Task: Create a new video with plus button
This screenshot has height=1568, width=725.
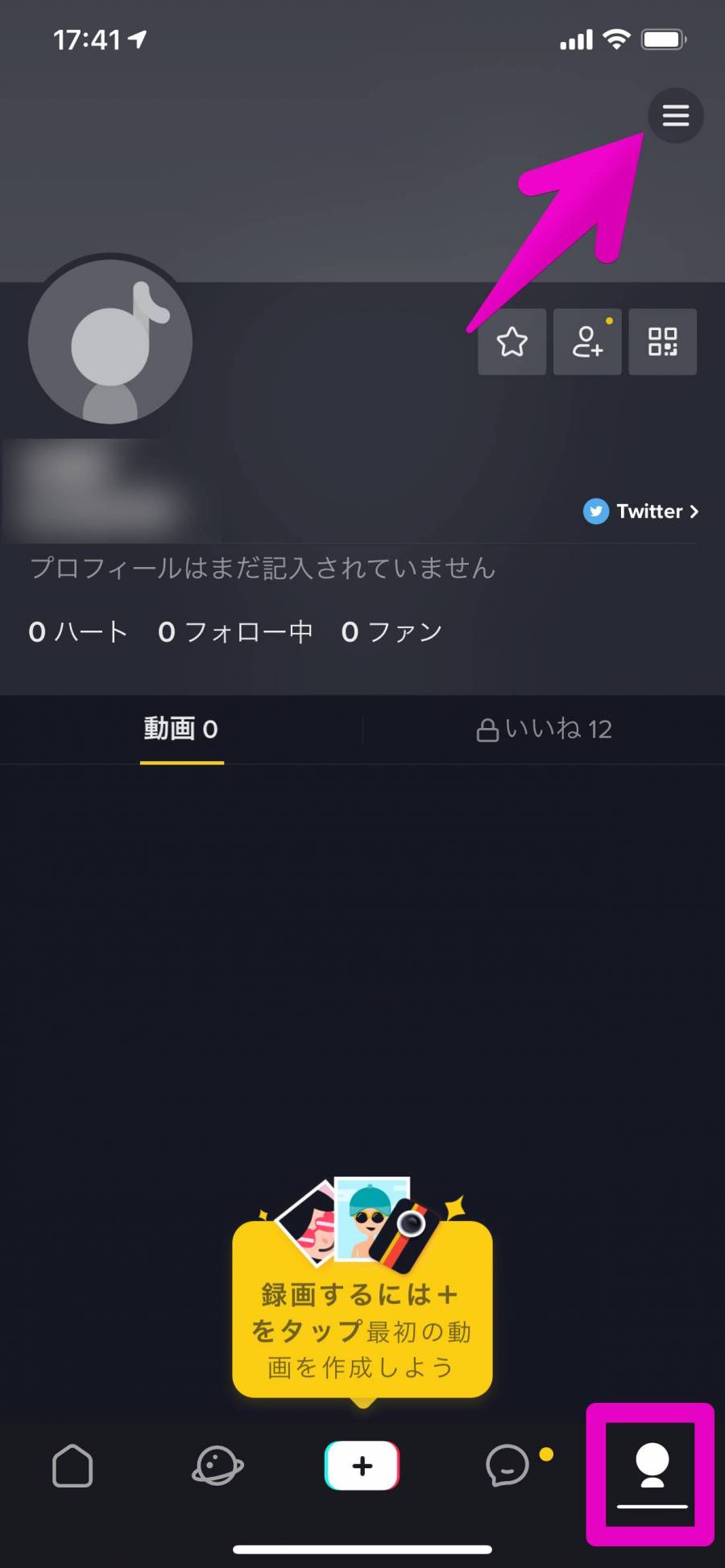Action: pos(362,1465)
